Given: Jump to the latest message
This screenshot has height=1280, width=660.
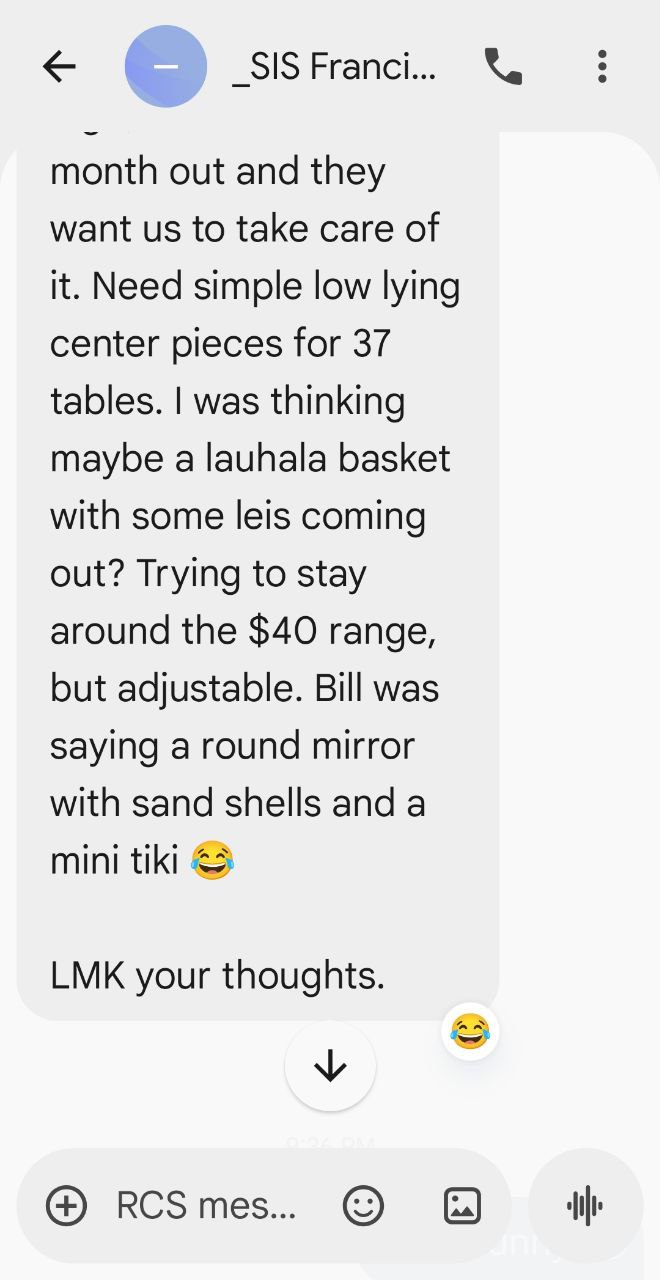Looking at the screenshot, I should [330, 1067].
